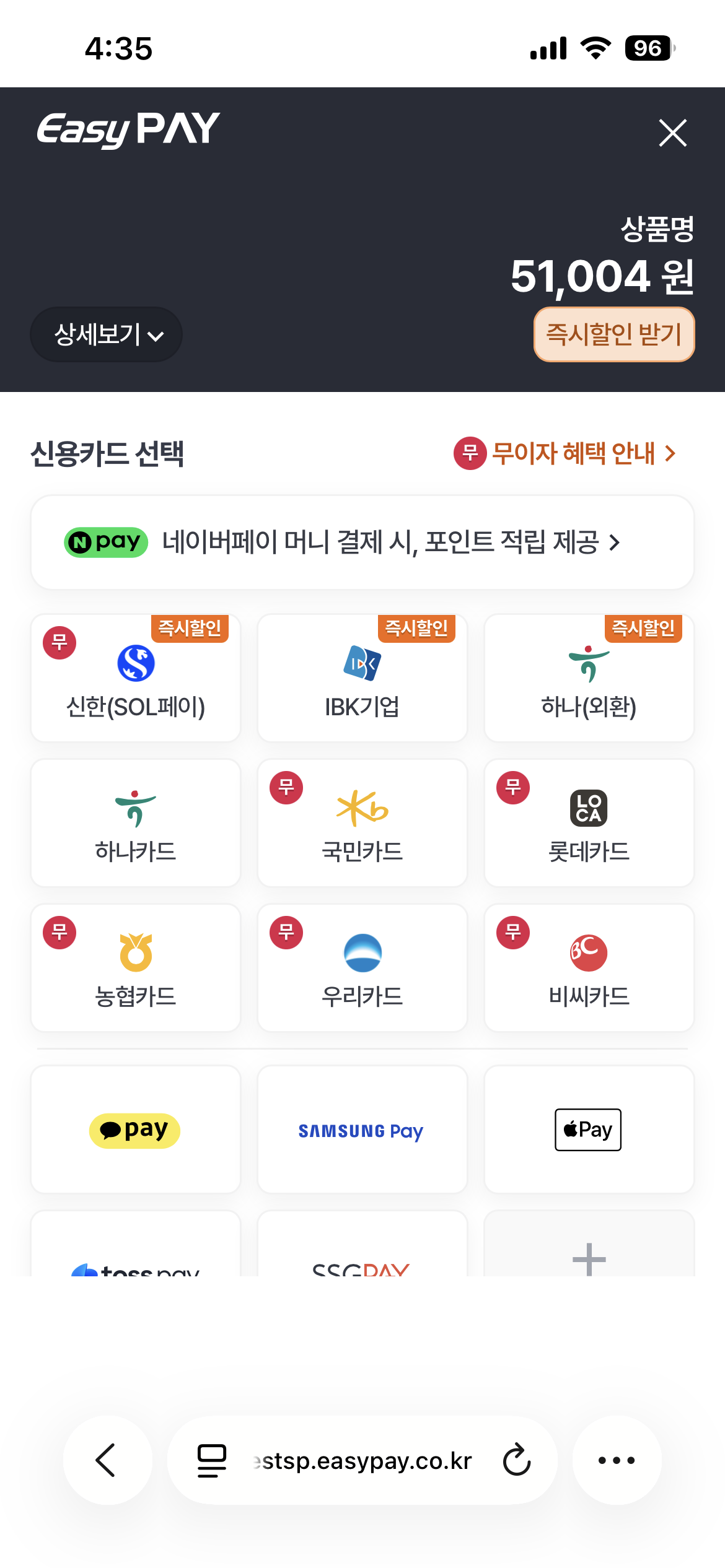Tap the 즉시할인 받기 button
This screenshot has width=725, height=1568.
click(613, 334)
